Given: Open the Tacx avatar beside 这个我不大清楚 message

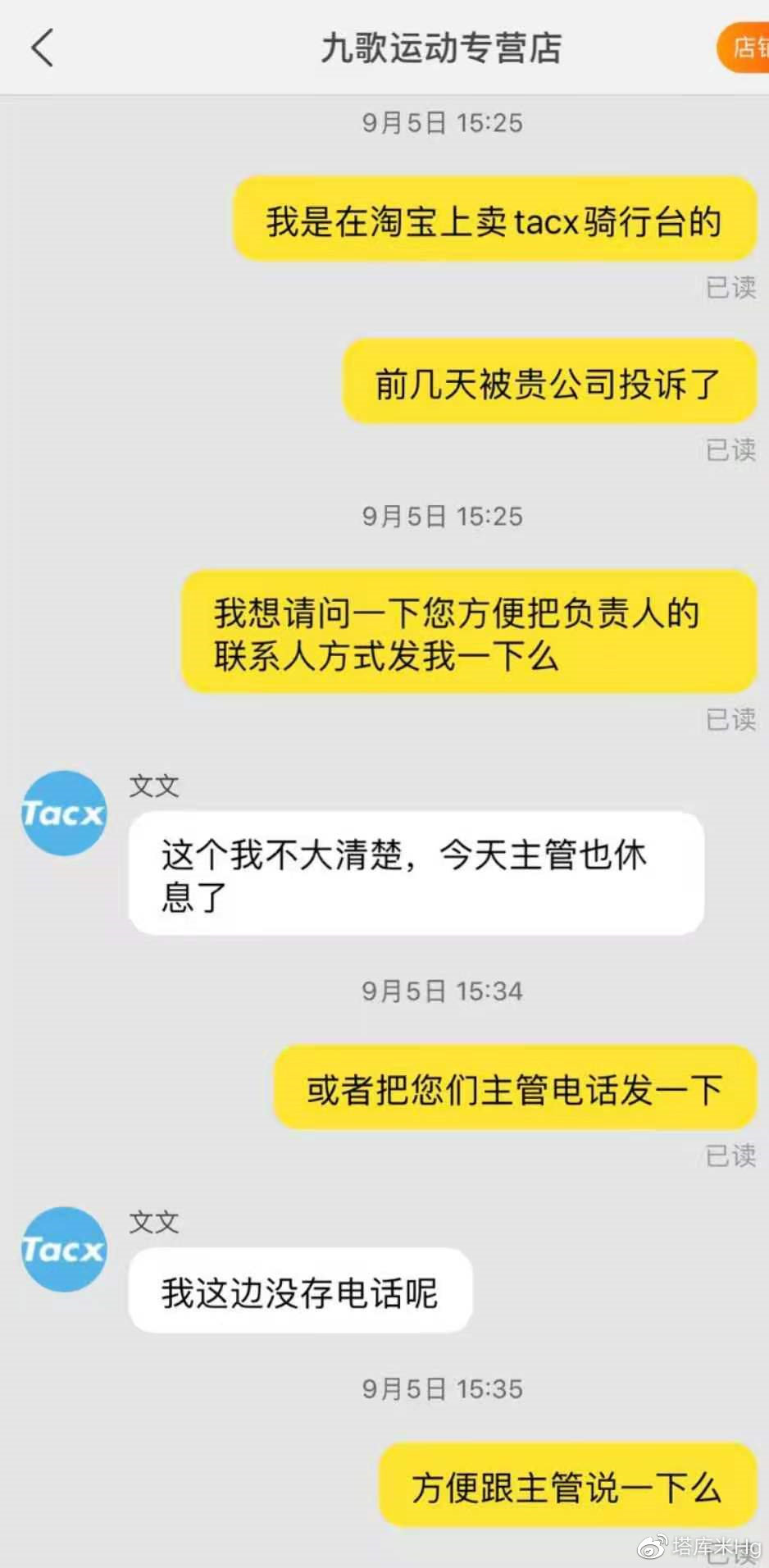Looking at the screenshot, I should [64, 813].
